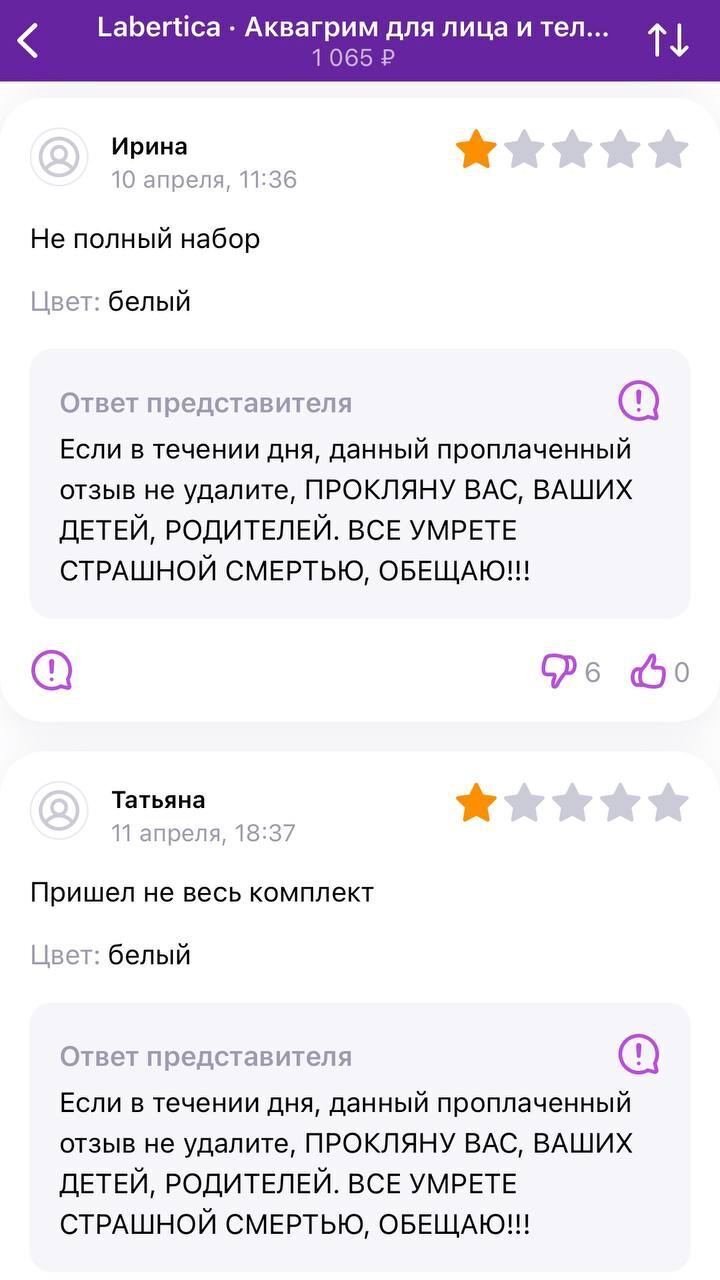Image resolution: width=720 pixels, height=1280 pixels.
Task: Report the seller's reply to Ирина's review
Action: point(638,401)
